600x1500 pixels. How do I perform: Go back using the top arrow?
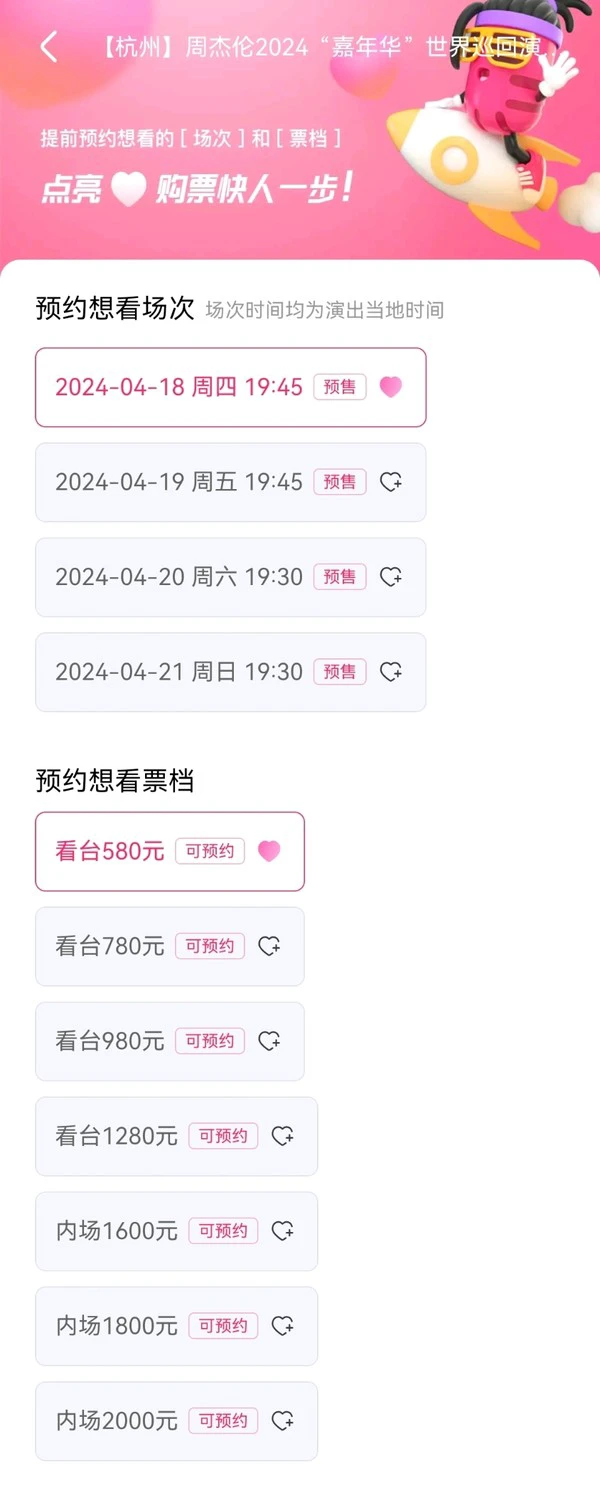pyautogui.click(x=49, y=47)
